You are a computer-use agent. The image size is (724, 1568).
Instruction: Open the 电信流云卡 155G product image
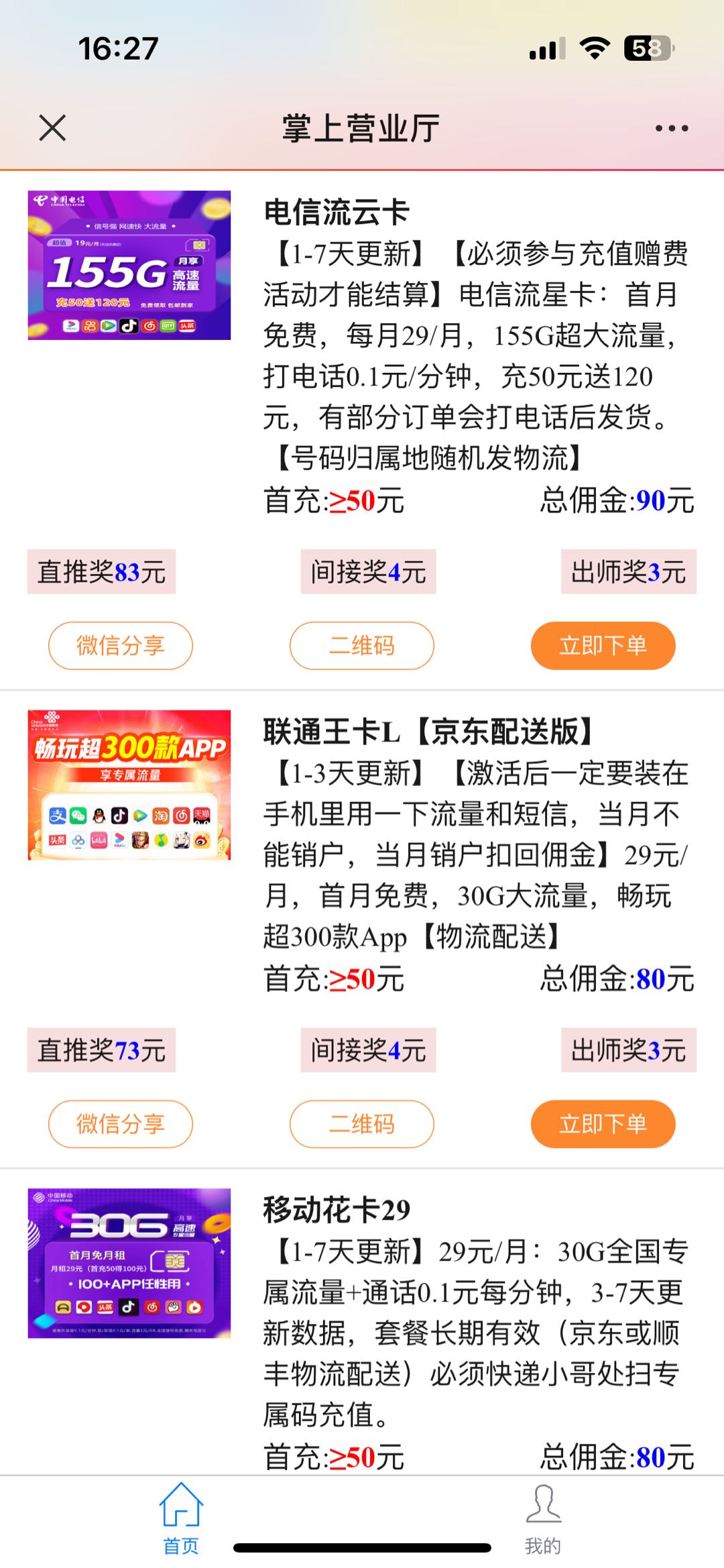point(129,266)
